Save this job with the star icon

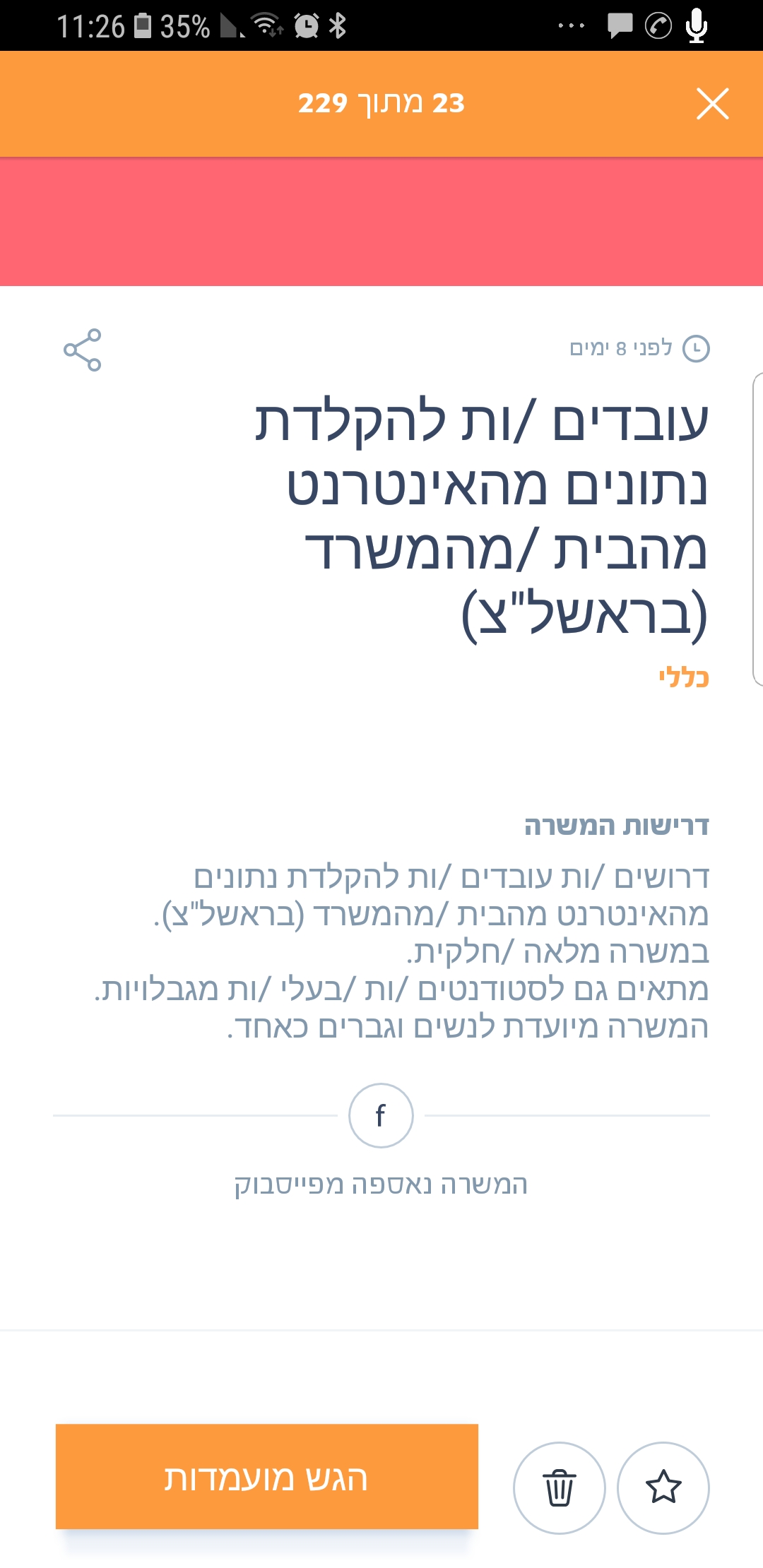pyautogui.click(x=663, y=1487)
